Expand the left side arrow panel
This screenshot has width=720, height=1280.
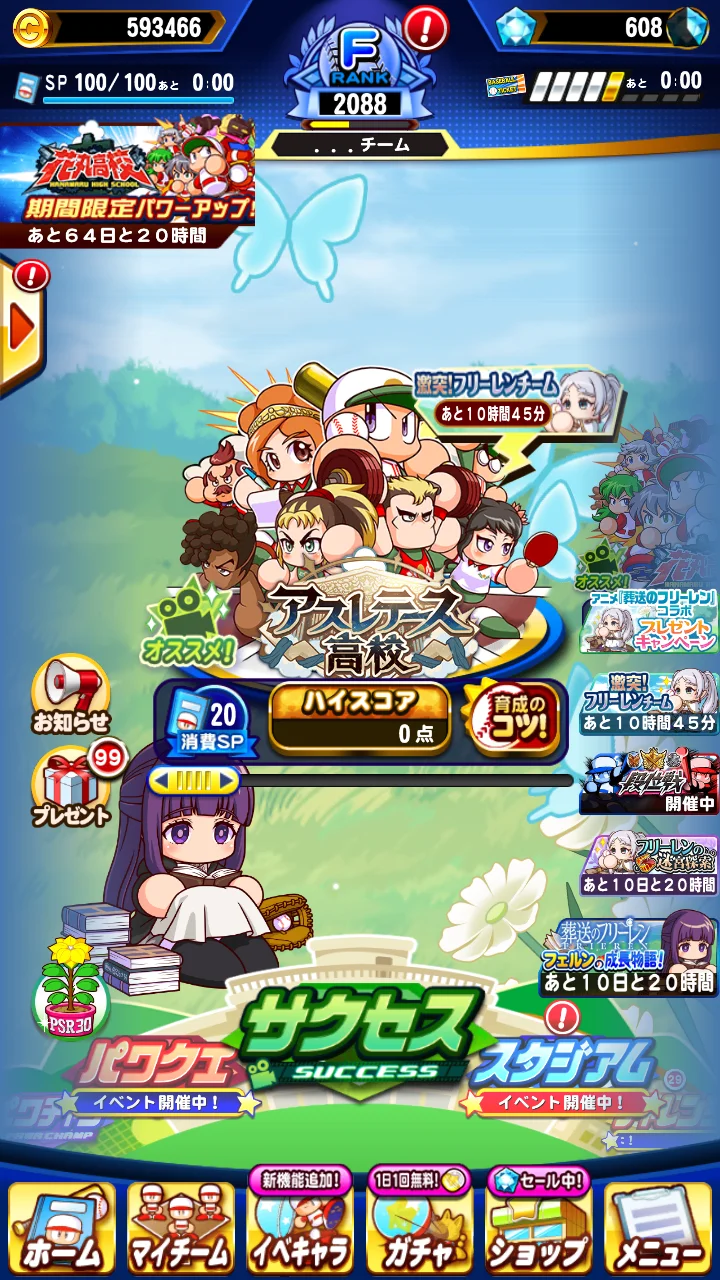(x=20, y=328)
